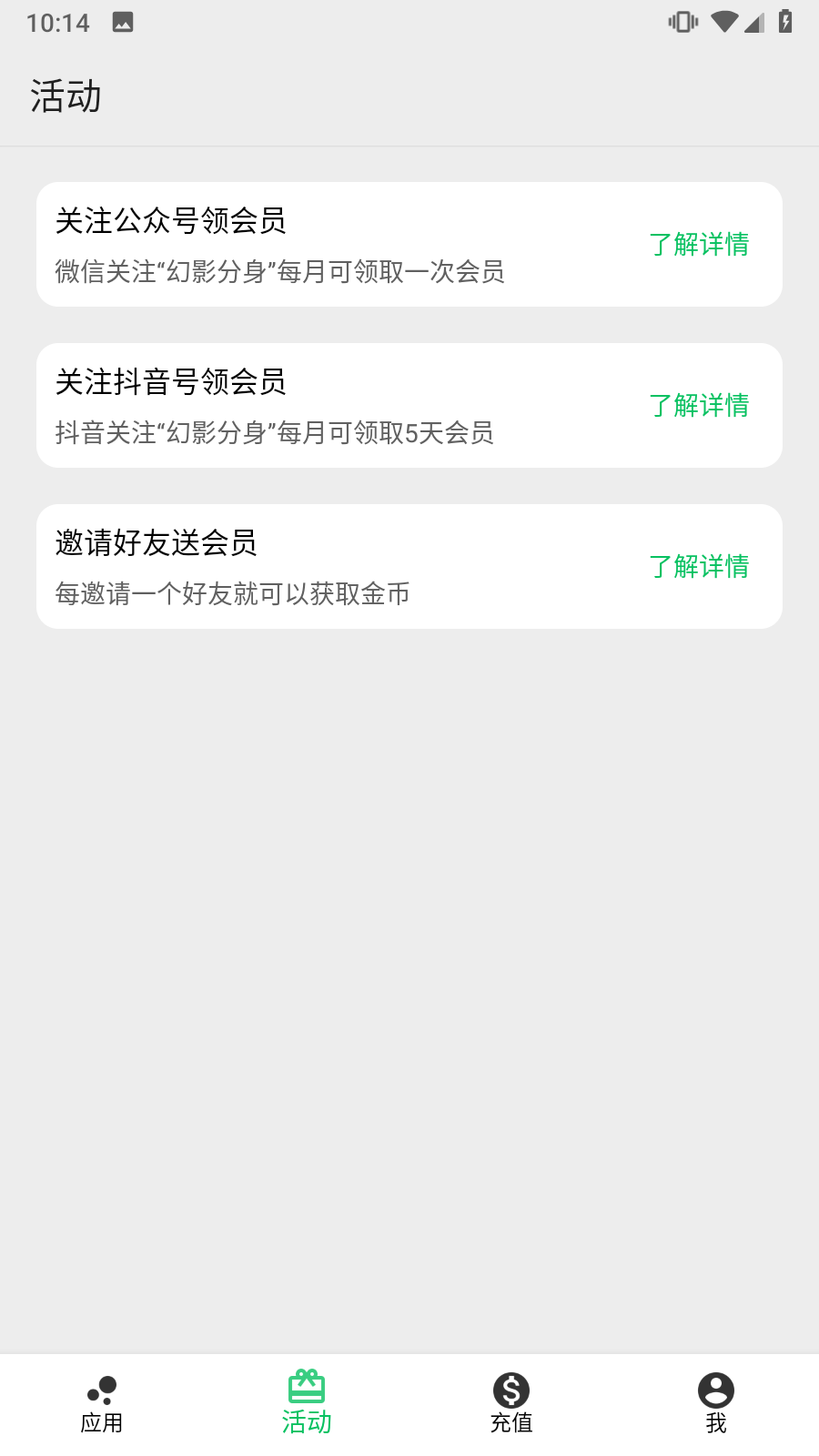
Task: Open 了解详情 for 关注抖音号领会员
Action: click(699, 406)
